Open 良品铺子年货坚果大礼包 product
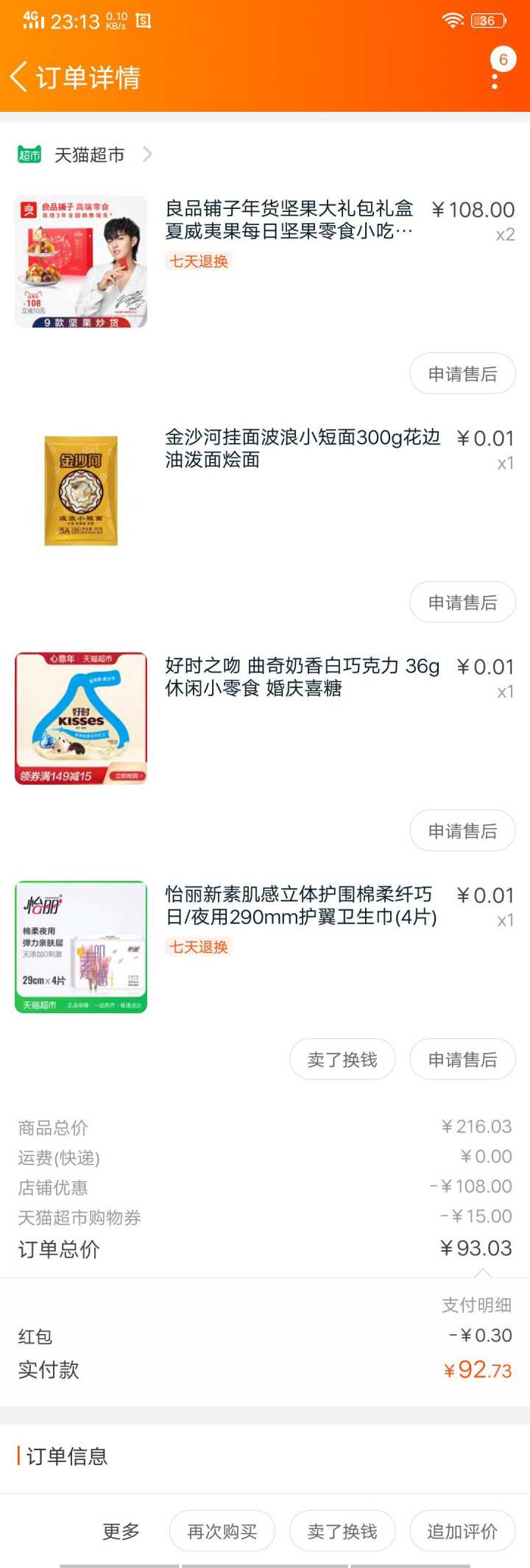Viewport: 530px width, 1568px height. (289, 219)
